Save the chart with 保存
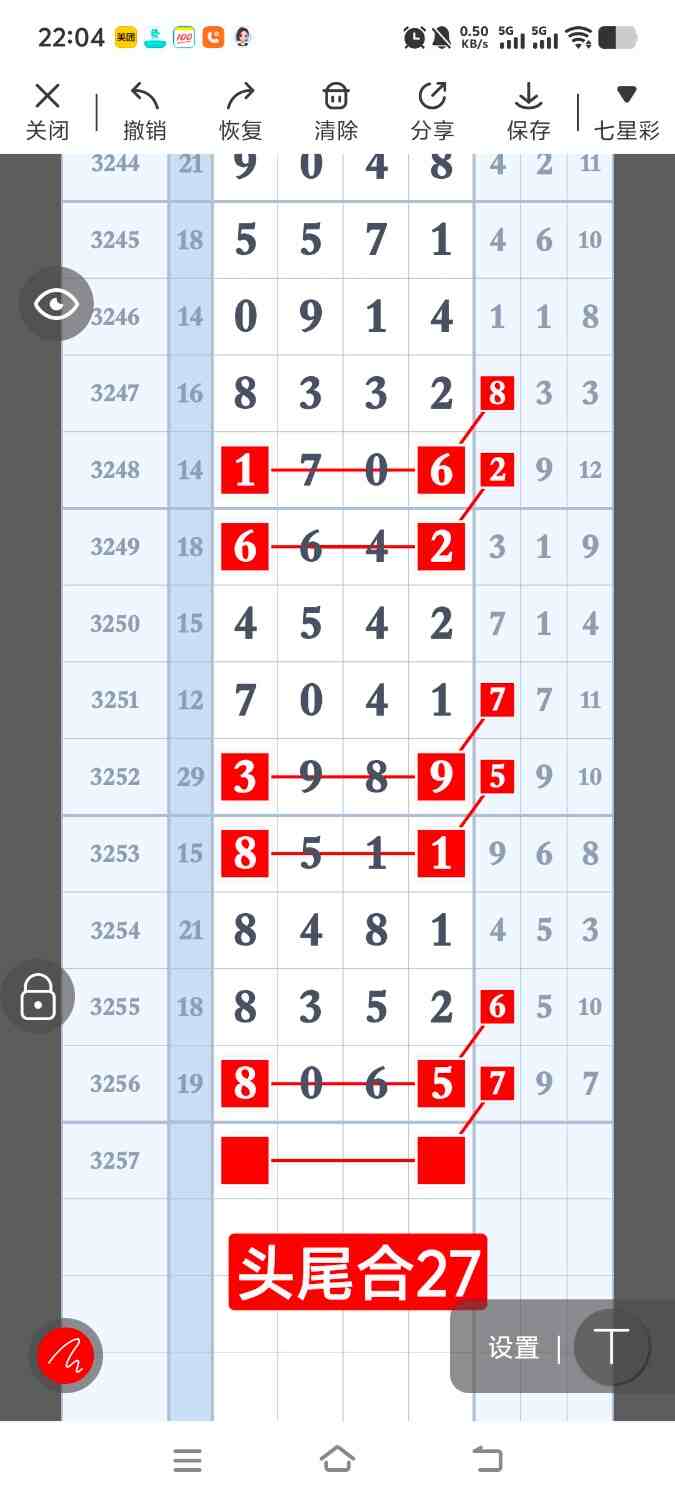The width and height of the screenshot is (675, 1500). coord(528,111)
